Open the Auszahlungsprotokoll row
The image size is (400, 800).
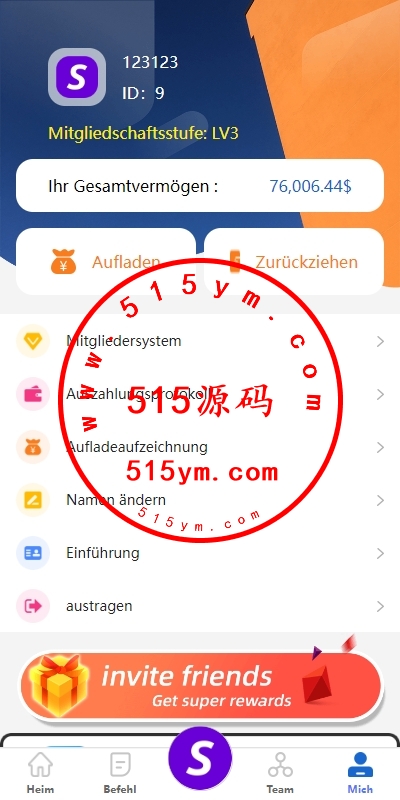coord(200,394)
